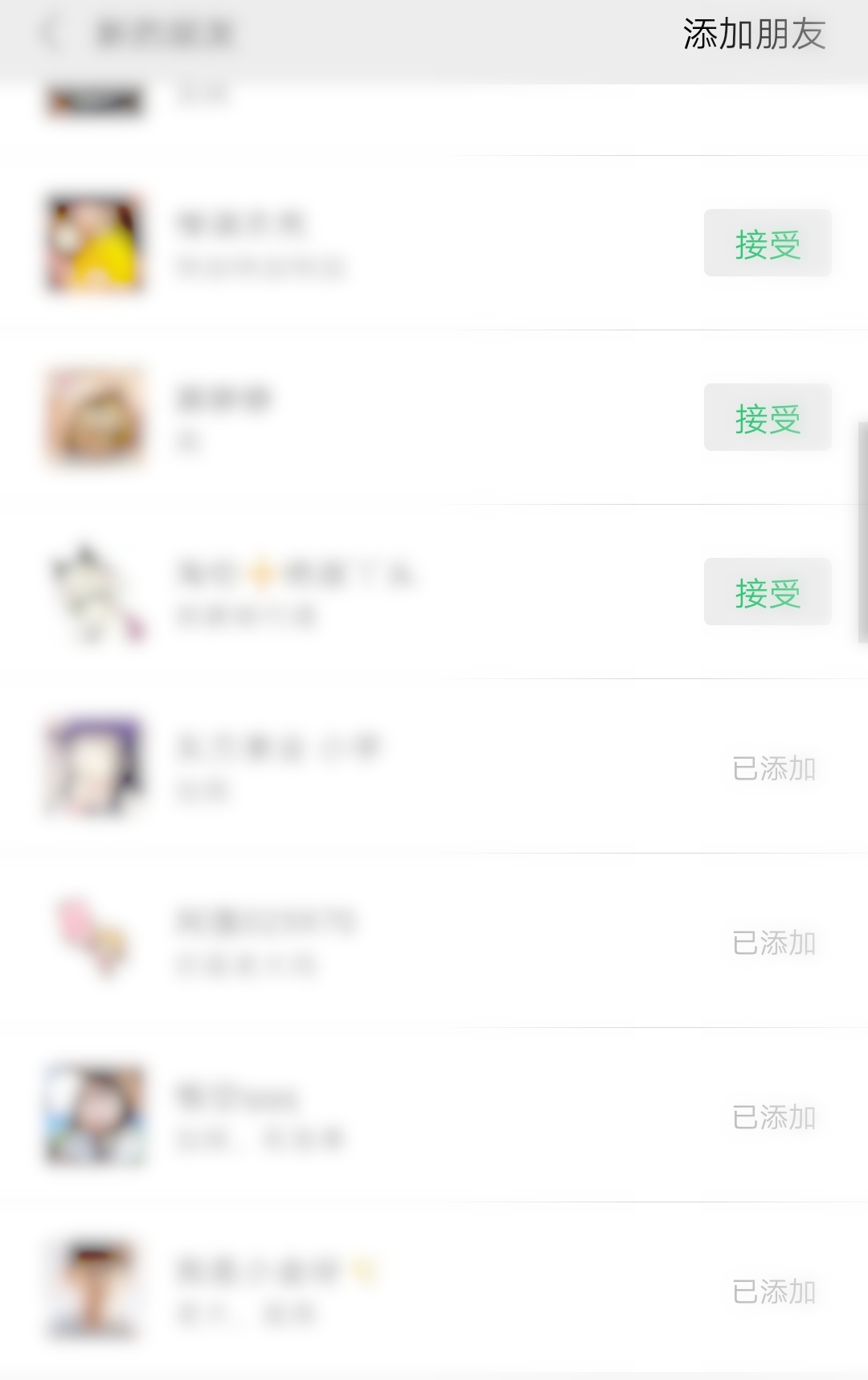Go back using the header arrow
The width and height of the screenshot is (868, 1380).
(50, 34)
